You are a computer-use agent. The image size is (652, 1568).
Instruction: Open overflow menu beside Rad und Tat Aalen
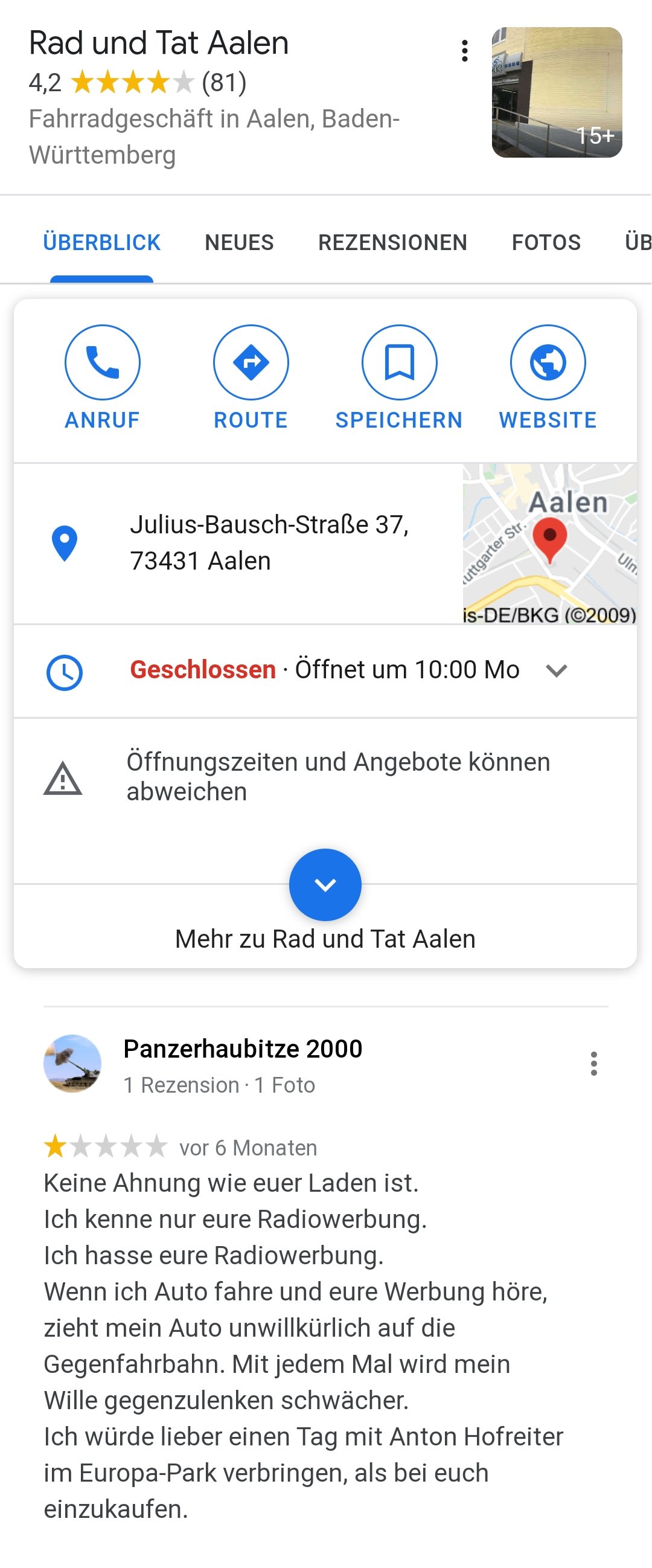(465, 51)
